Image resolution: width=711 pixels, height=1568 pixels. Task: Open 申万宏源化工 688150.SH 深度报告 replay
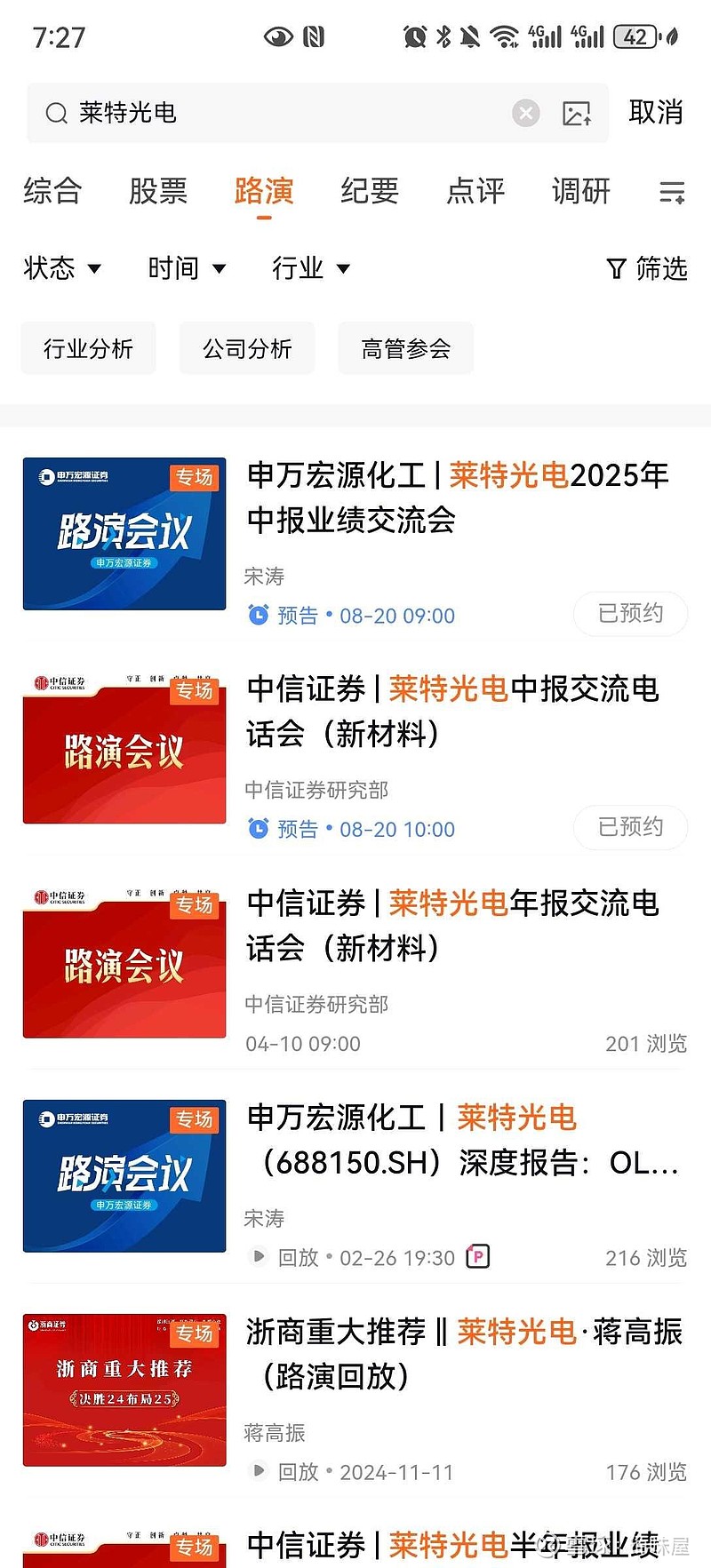(355, 1176)
